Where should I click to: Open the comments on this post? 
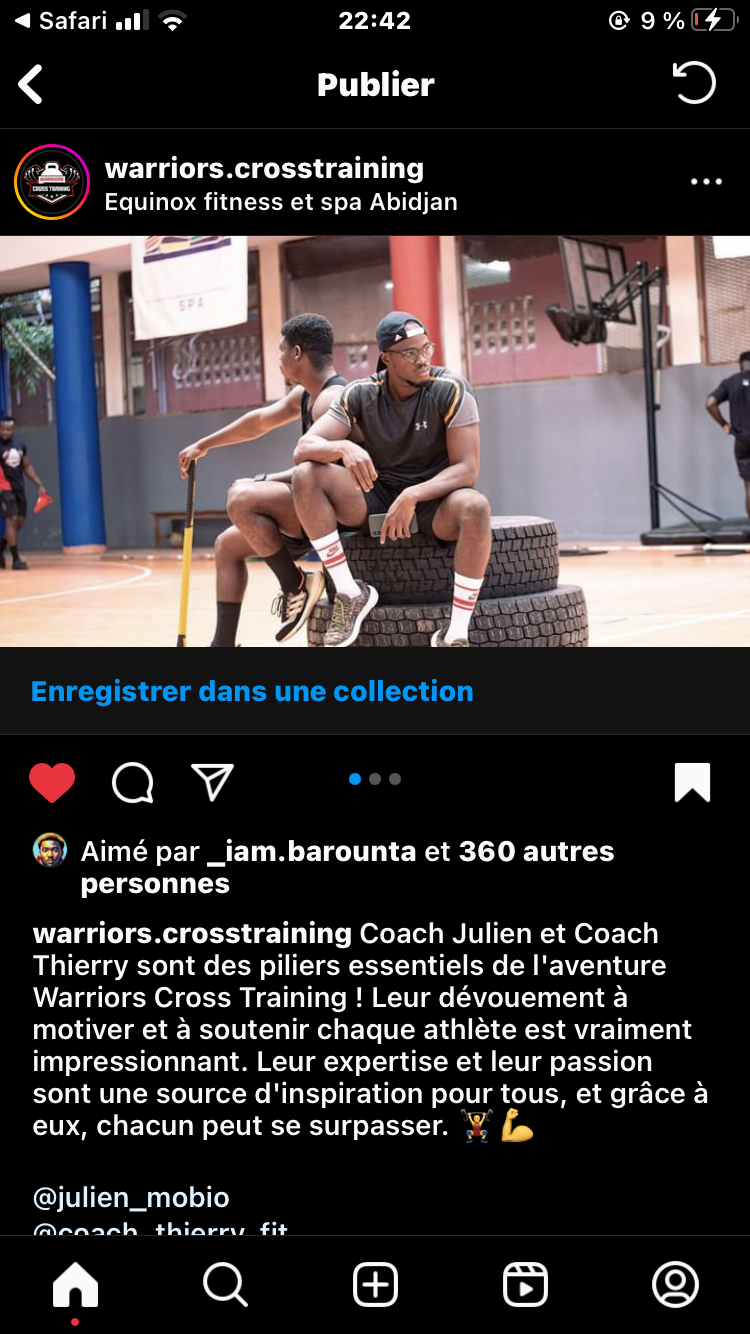(132, 783)
